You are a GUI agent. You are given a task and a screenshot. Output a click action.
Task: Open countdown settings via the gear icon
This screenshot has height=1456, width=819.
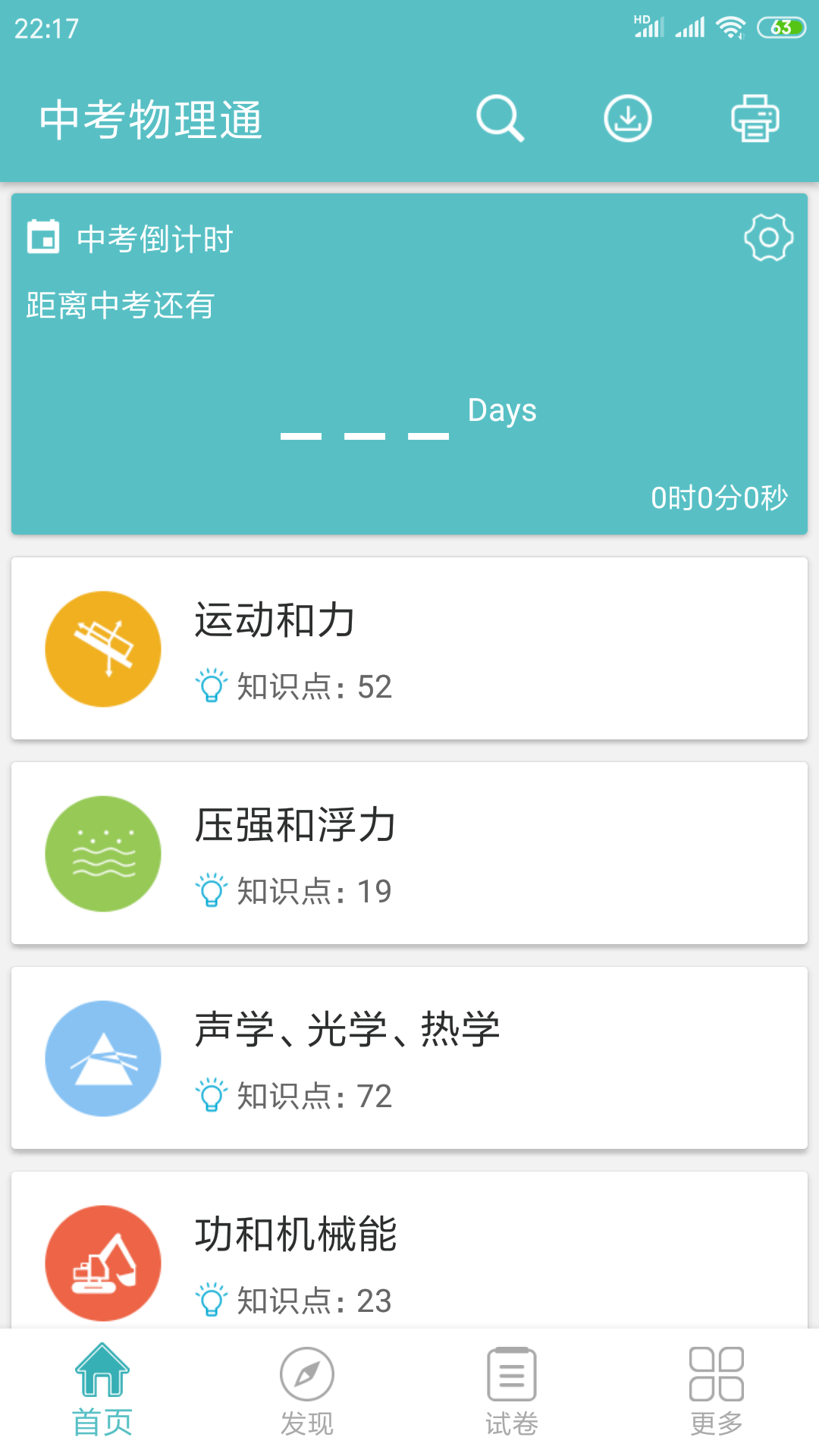(768, 239)
